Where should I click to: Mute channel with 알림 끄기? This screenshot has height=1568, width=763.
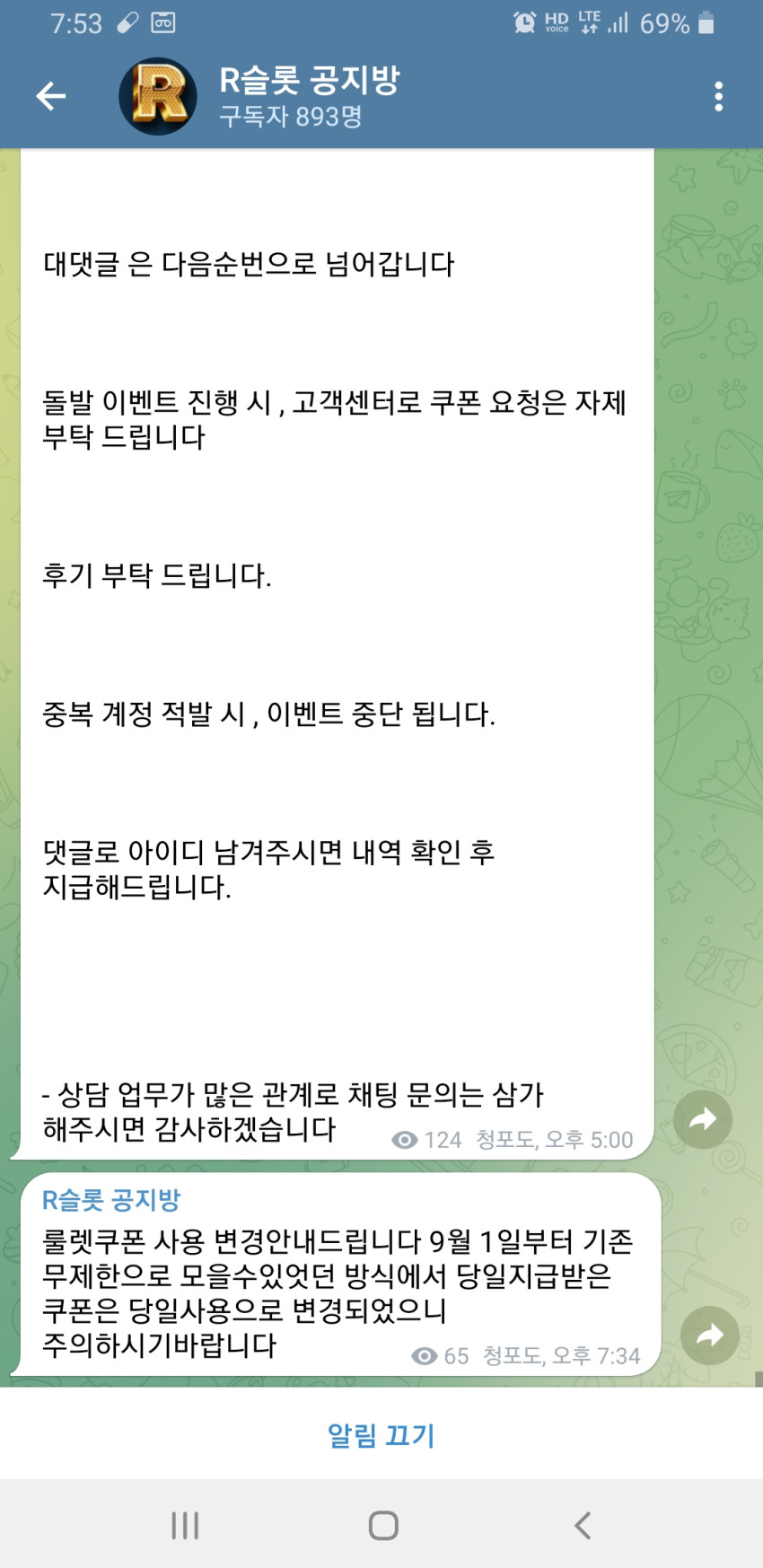381,1435
